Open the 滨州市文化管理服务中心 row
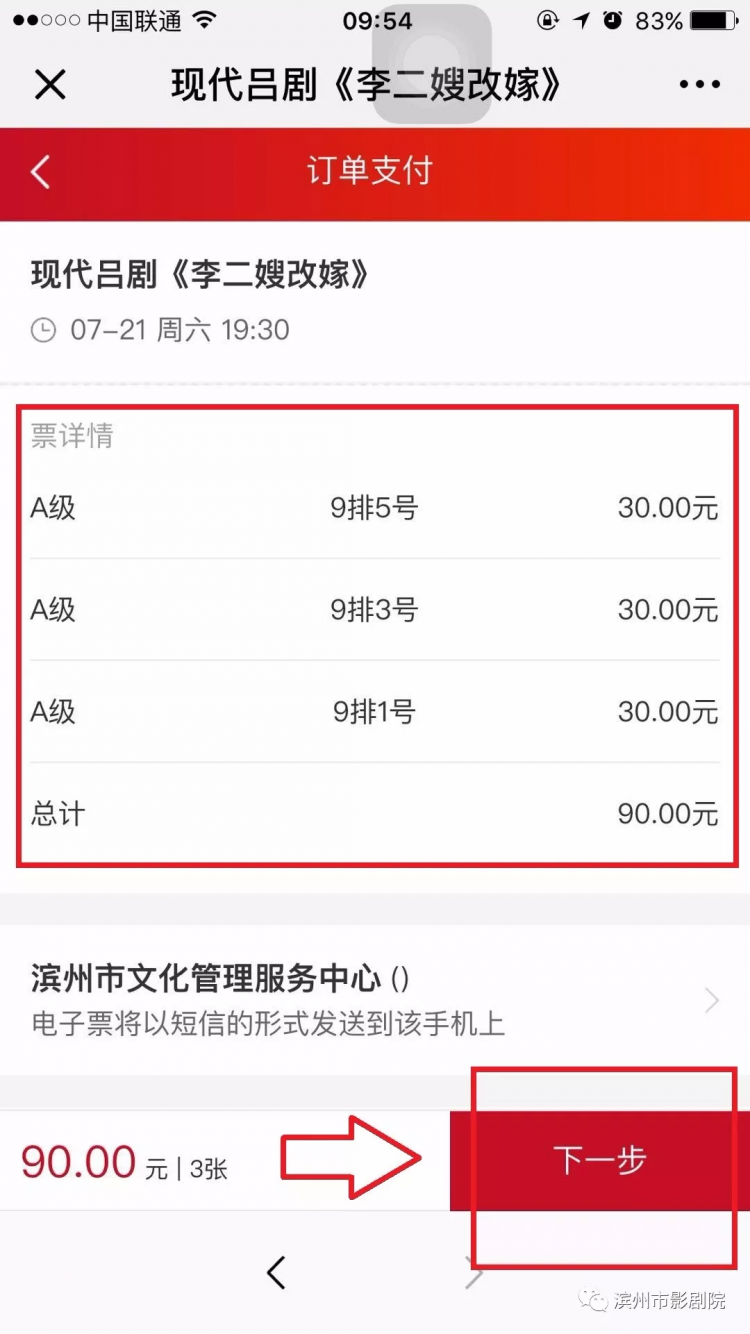This screenshot has width=750, height=1334. coord(375,1000)
